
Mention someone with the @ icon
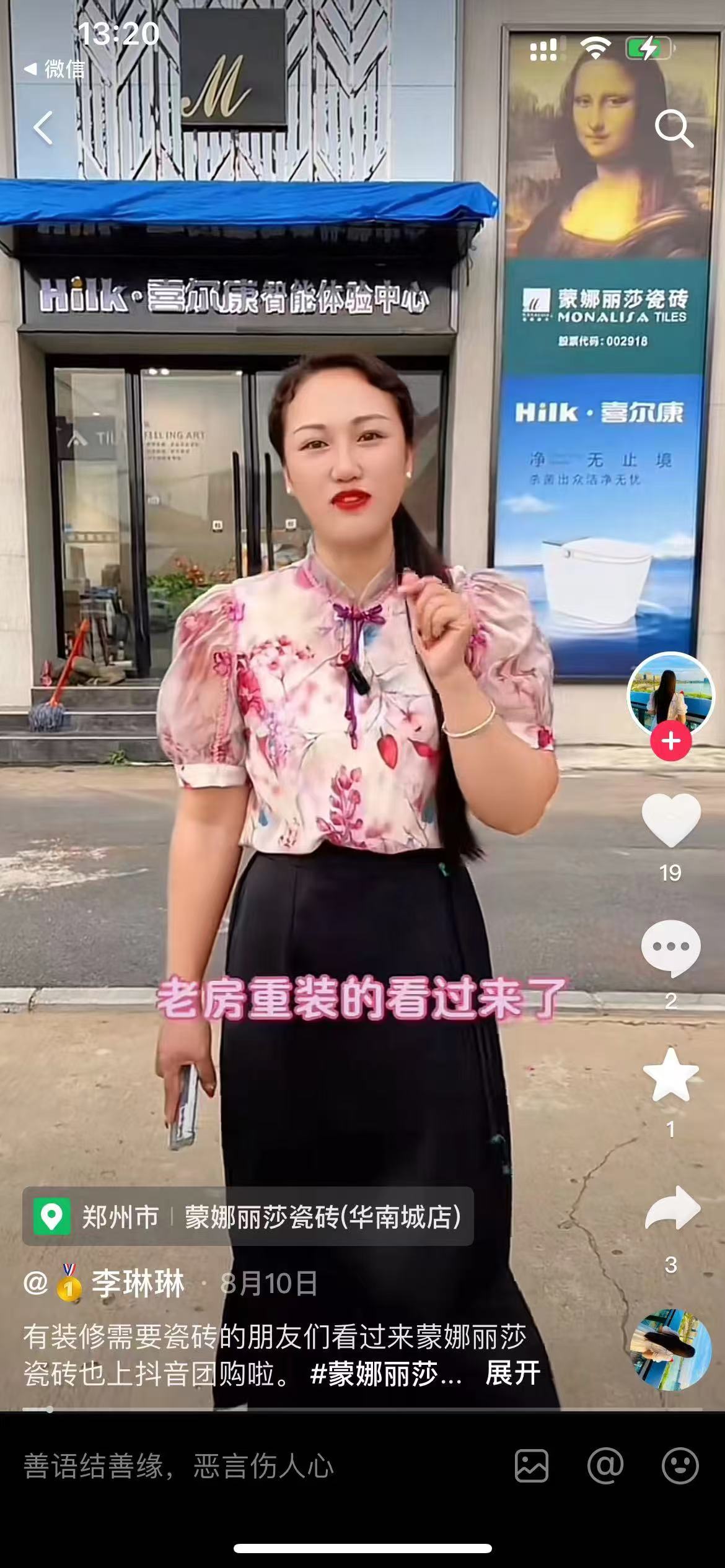pyautogui.click(x=605, y=1466)
